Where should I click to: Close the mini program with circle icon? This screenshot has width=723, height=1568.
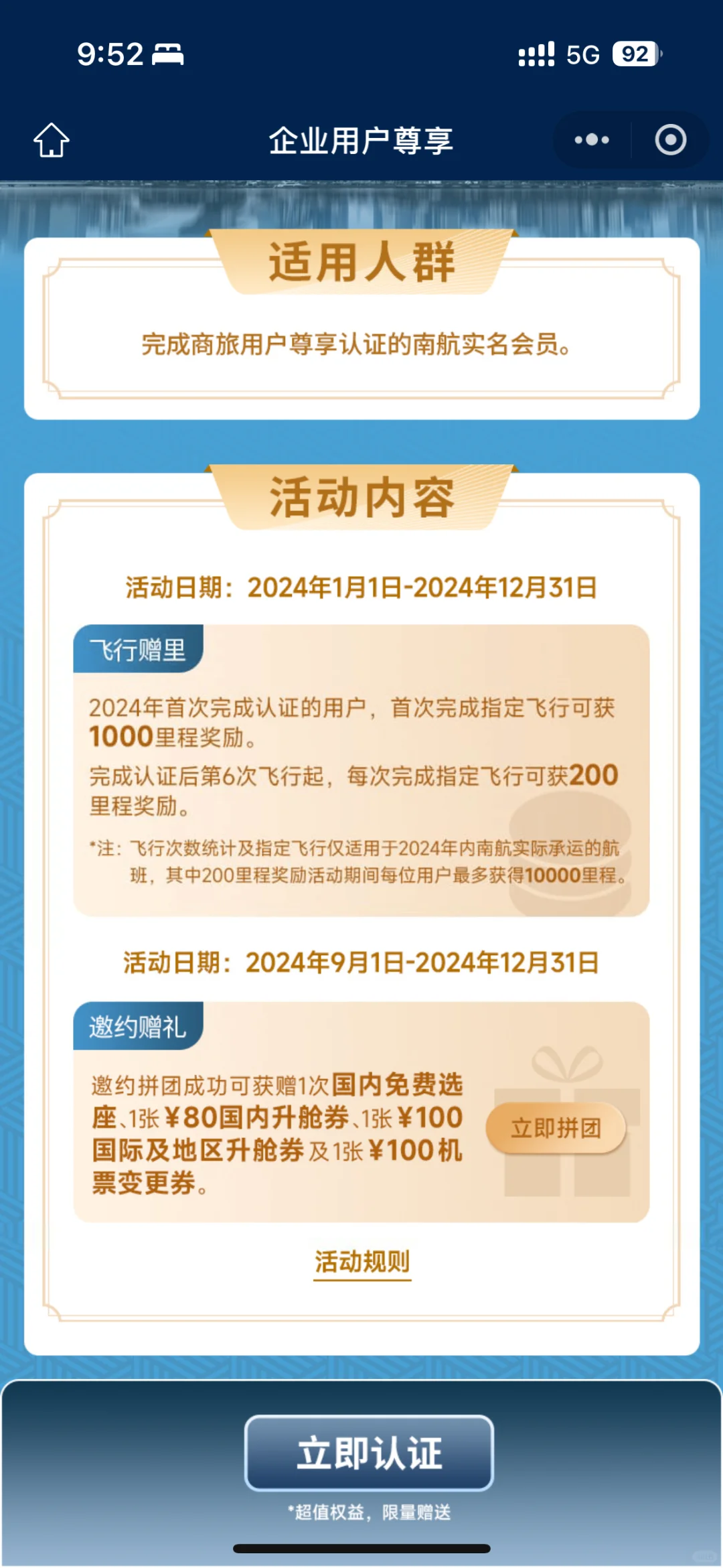(670, 140)
